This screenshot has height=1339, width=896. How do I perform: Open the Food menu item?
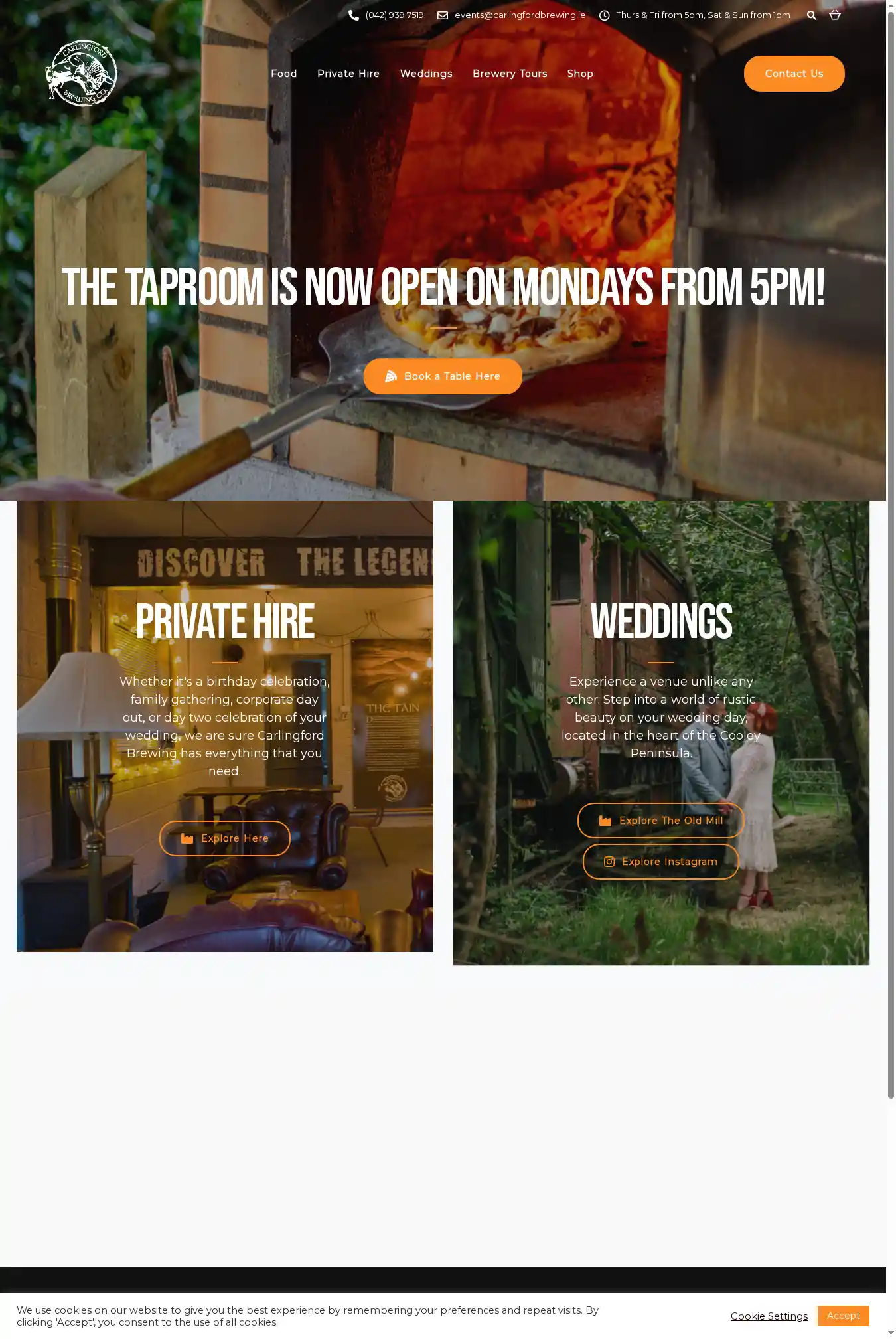point(283,74)
